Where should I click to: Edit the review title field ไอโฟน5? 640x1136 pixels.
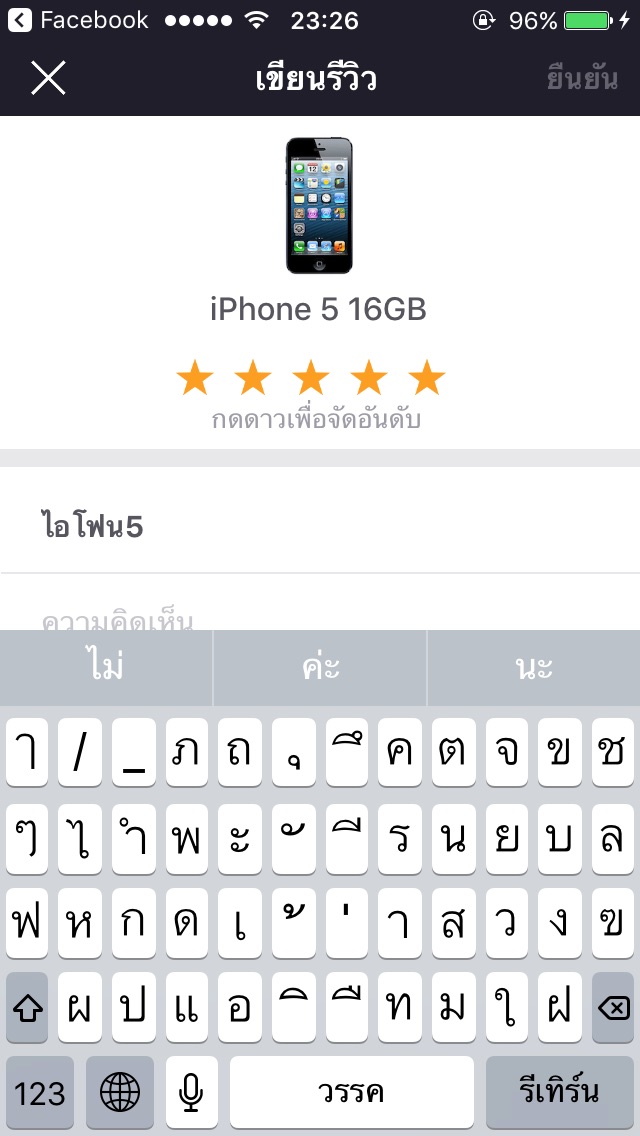(320, 526)
